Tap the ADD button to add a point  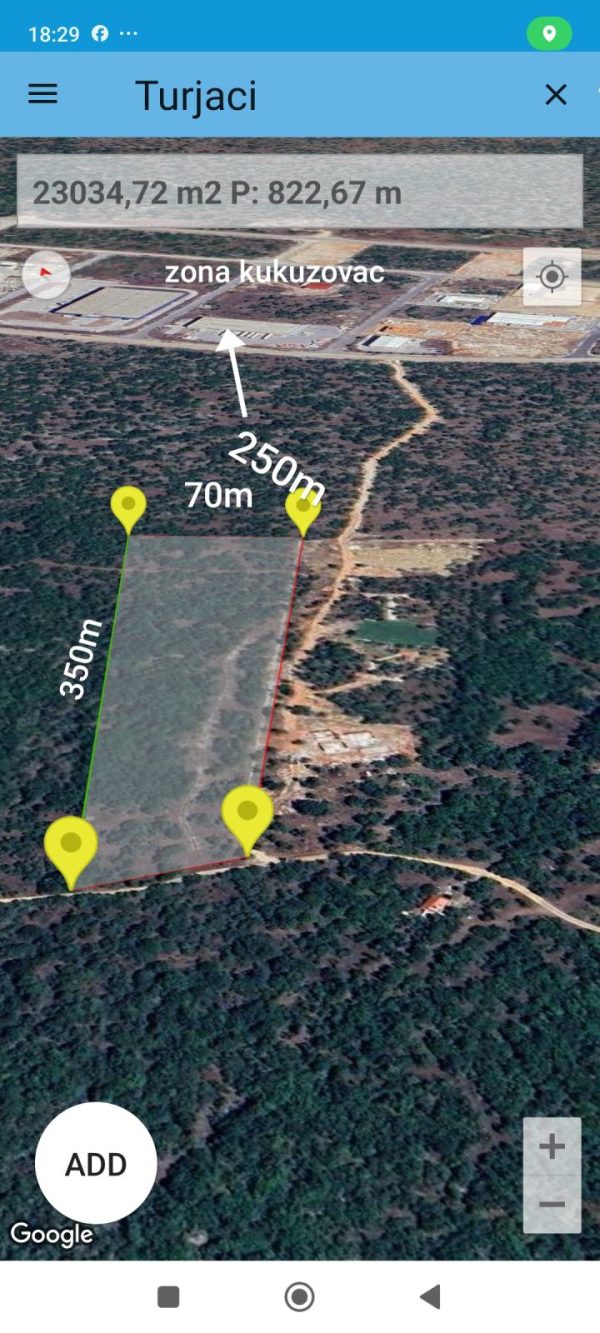pyautogui.click(x=96, y=1163)
